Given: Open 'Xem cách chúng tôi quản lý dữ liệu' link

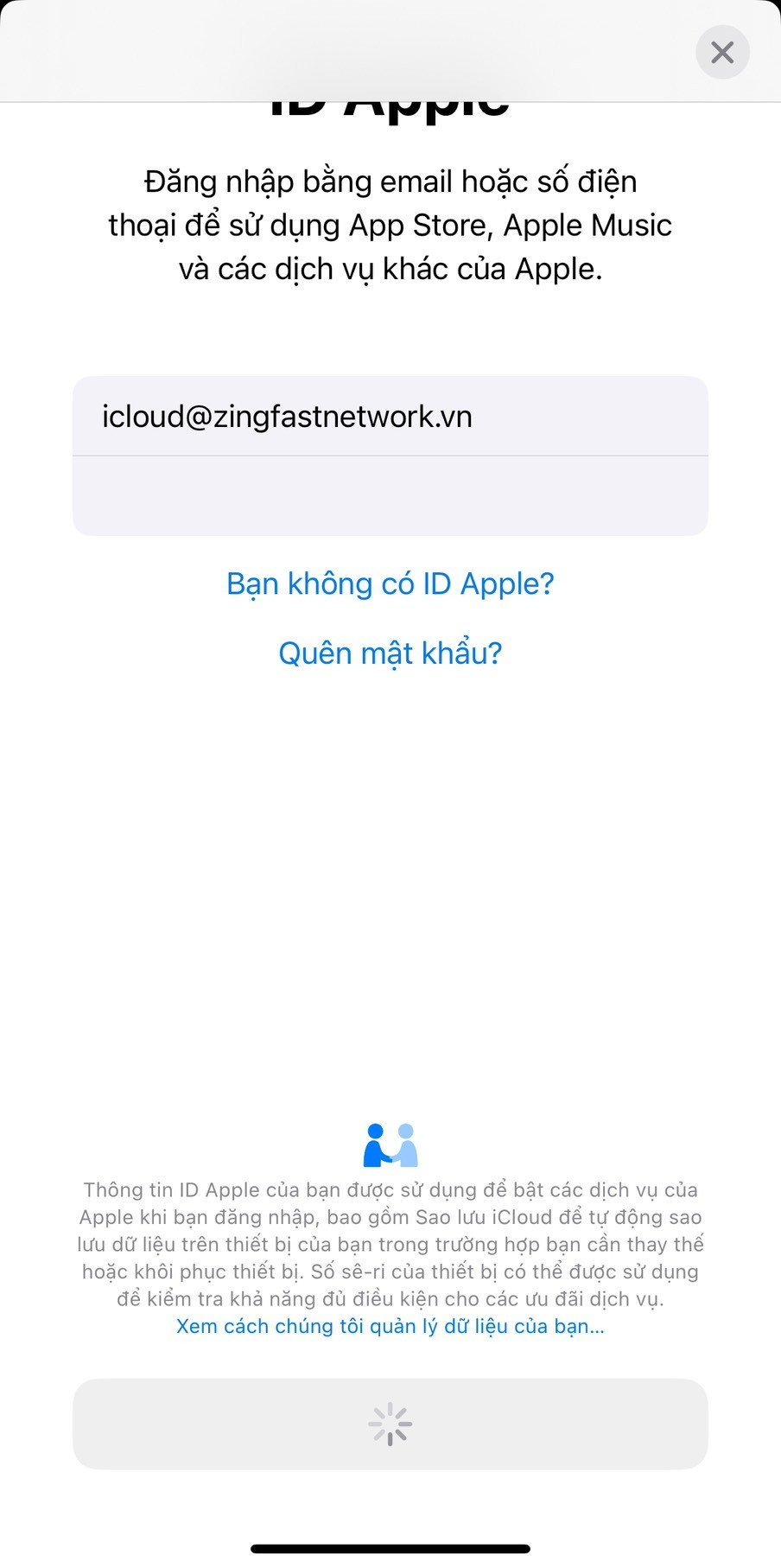Looking at the screenshot, I should click(x=390, y=1326).
